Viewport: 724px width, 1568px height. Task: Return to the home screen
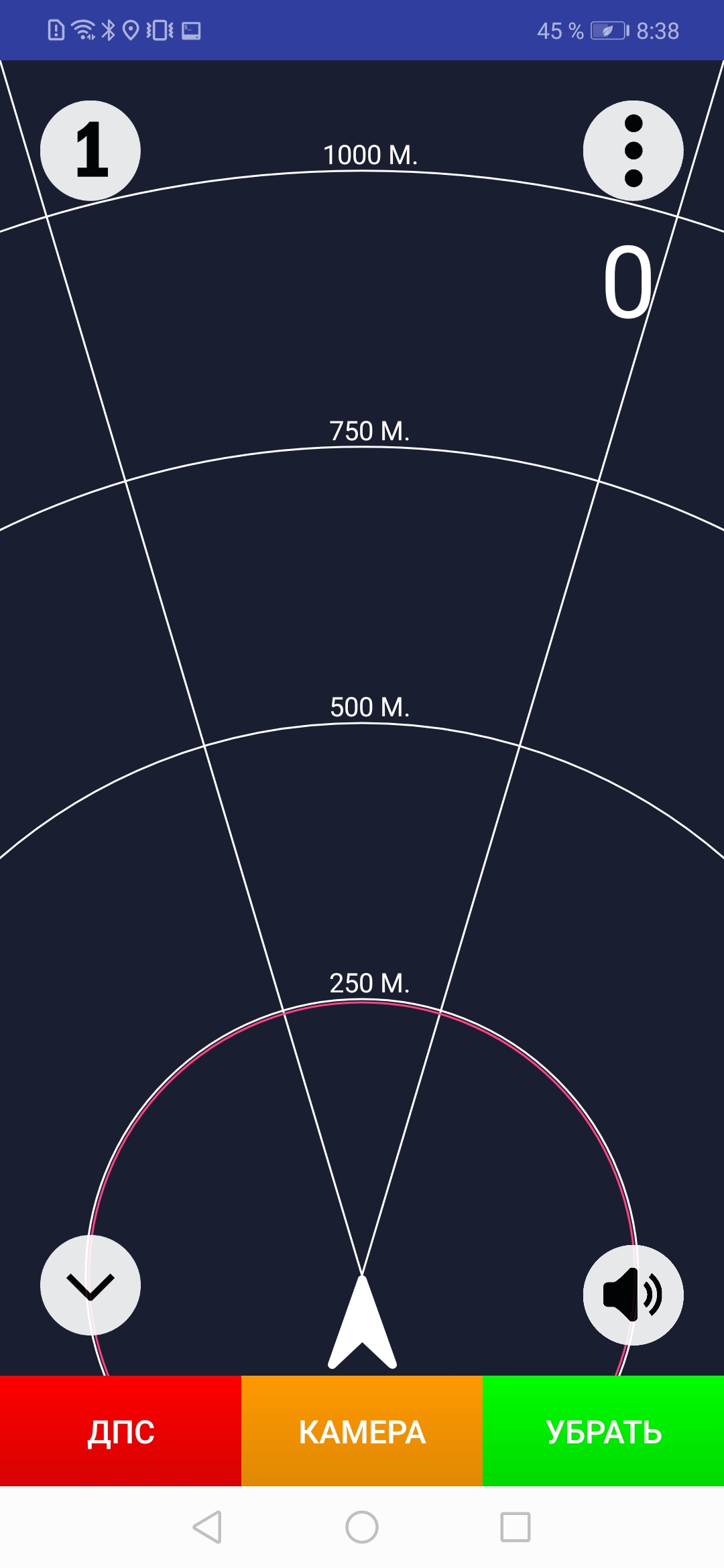click(362, 1527)
